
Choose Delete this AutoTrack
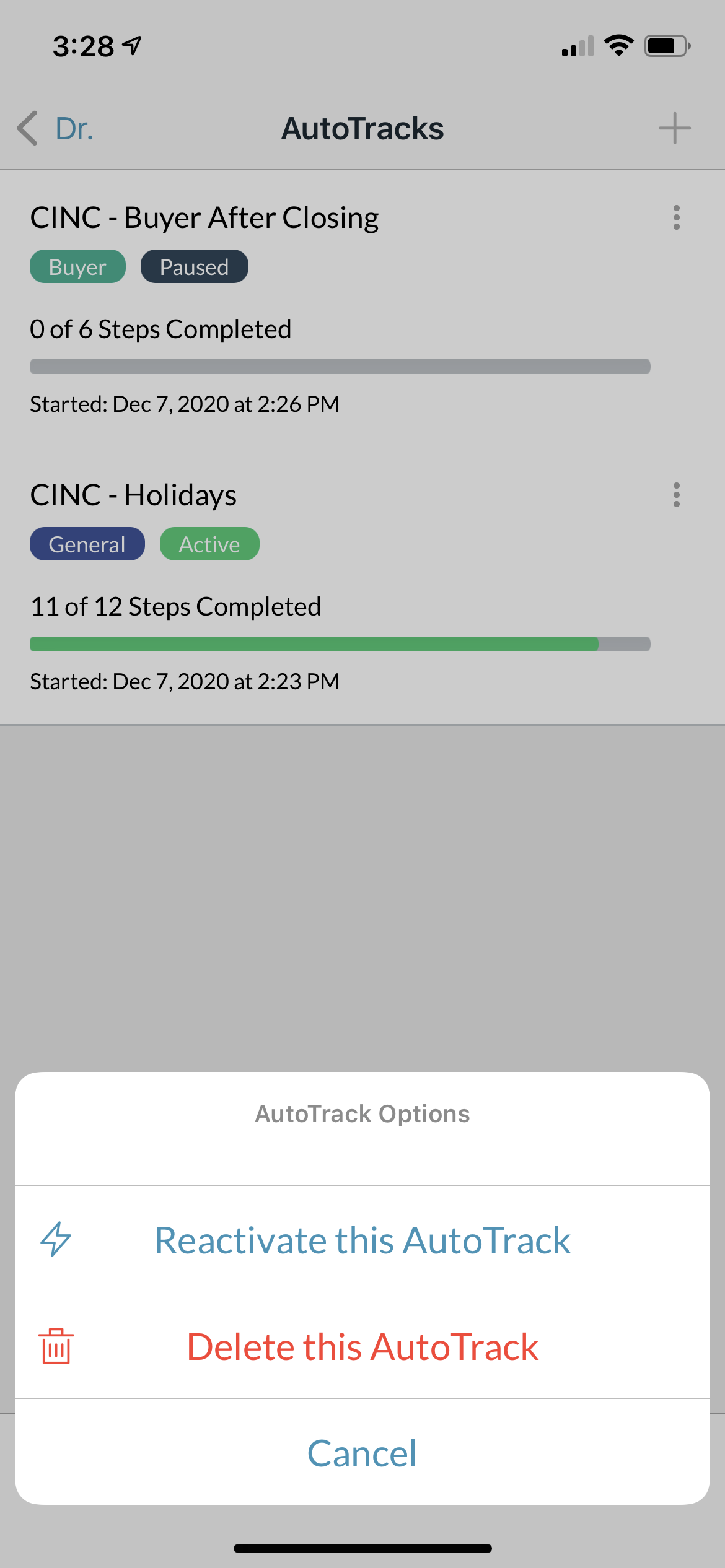point(362,1346)
